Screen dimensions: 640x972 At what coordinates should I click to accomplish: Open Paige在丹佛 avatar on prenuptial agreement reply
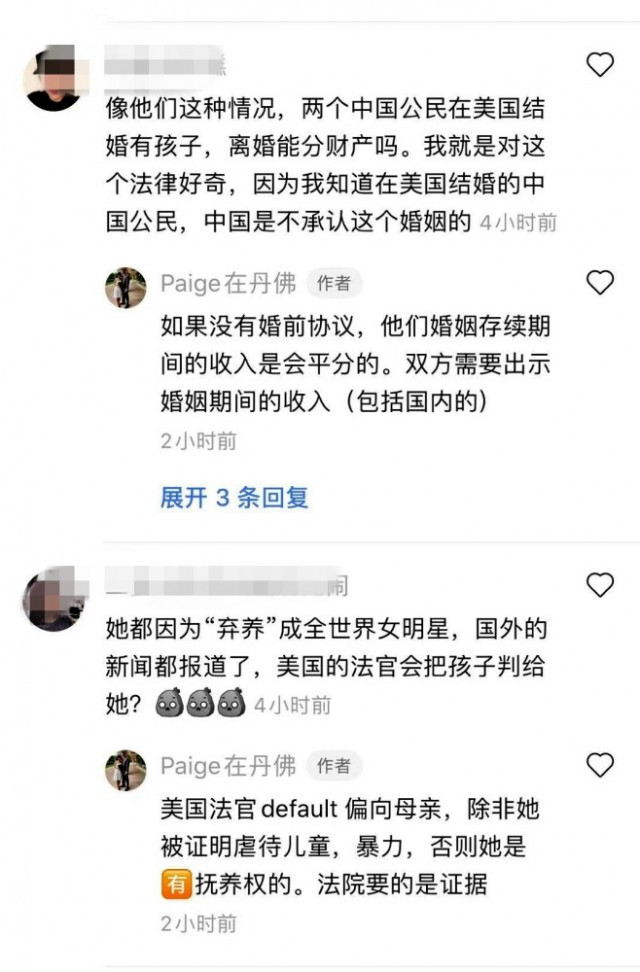(126, 287)
